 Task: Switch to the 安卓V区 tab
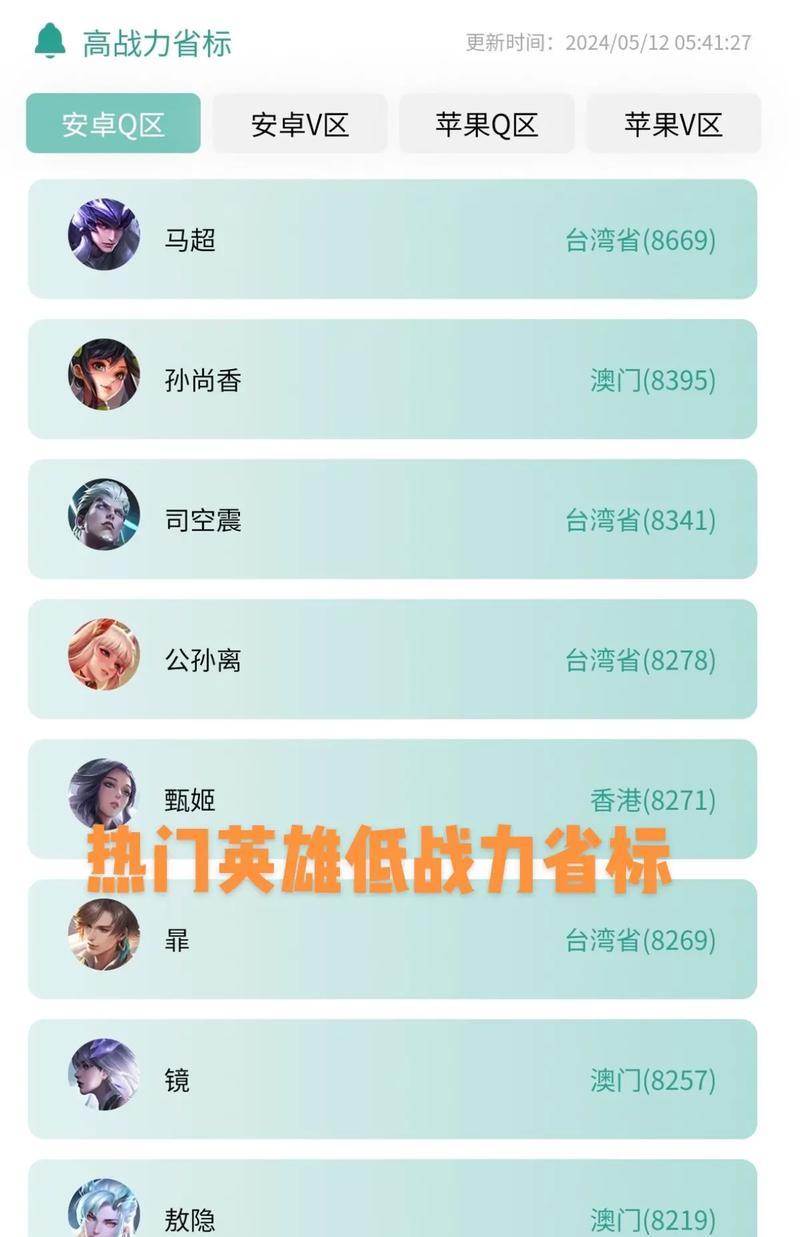click(x=299, y=124)
